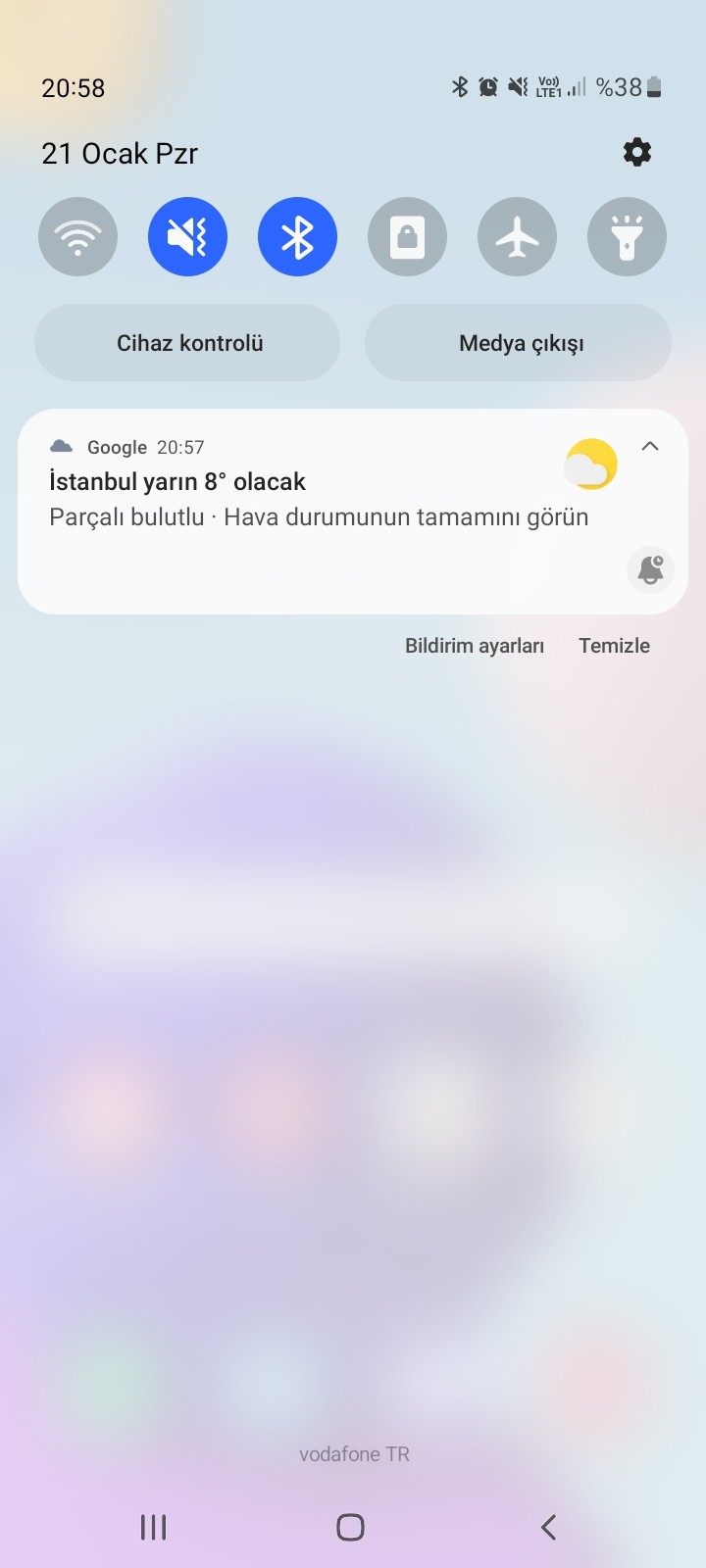
Task: Toggle screen rotation lock
Action: coord(407,237)
